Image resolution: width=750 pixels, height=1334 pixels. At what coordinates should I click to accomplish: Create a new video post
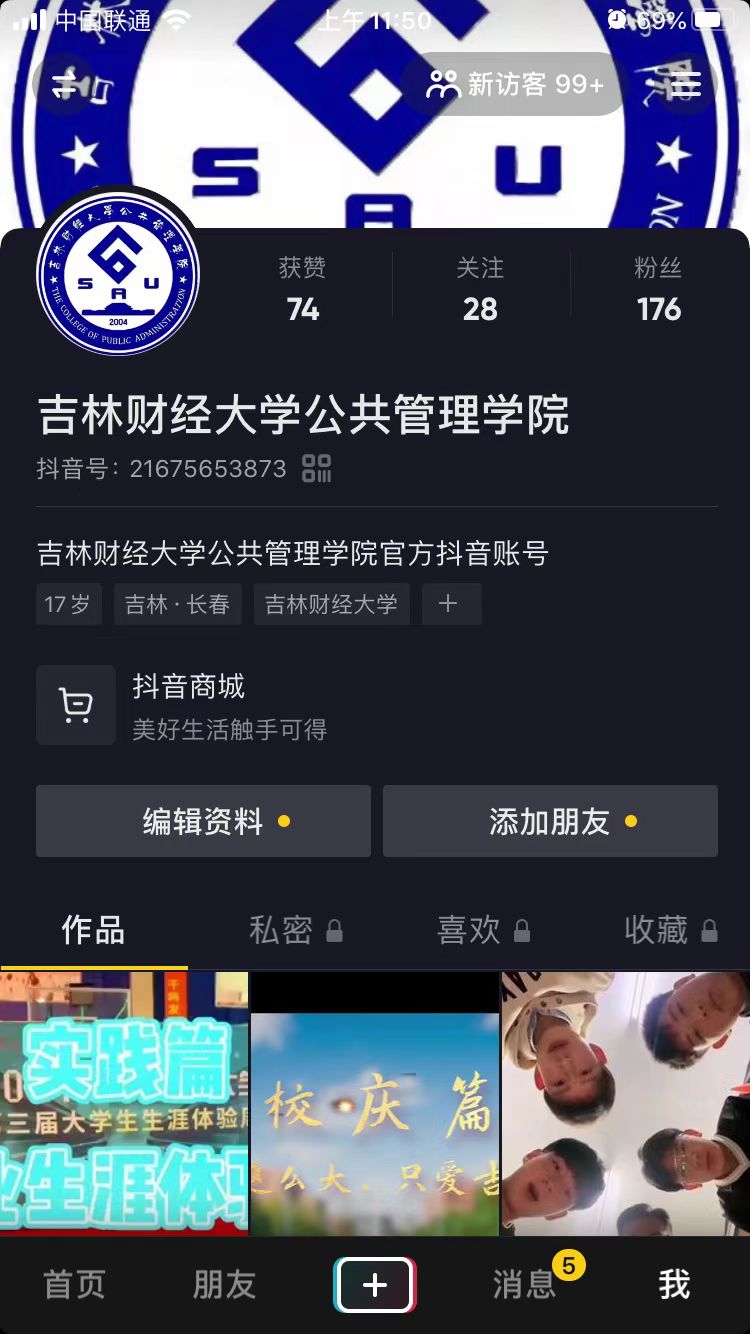375,1285
